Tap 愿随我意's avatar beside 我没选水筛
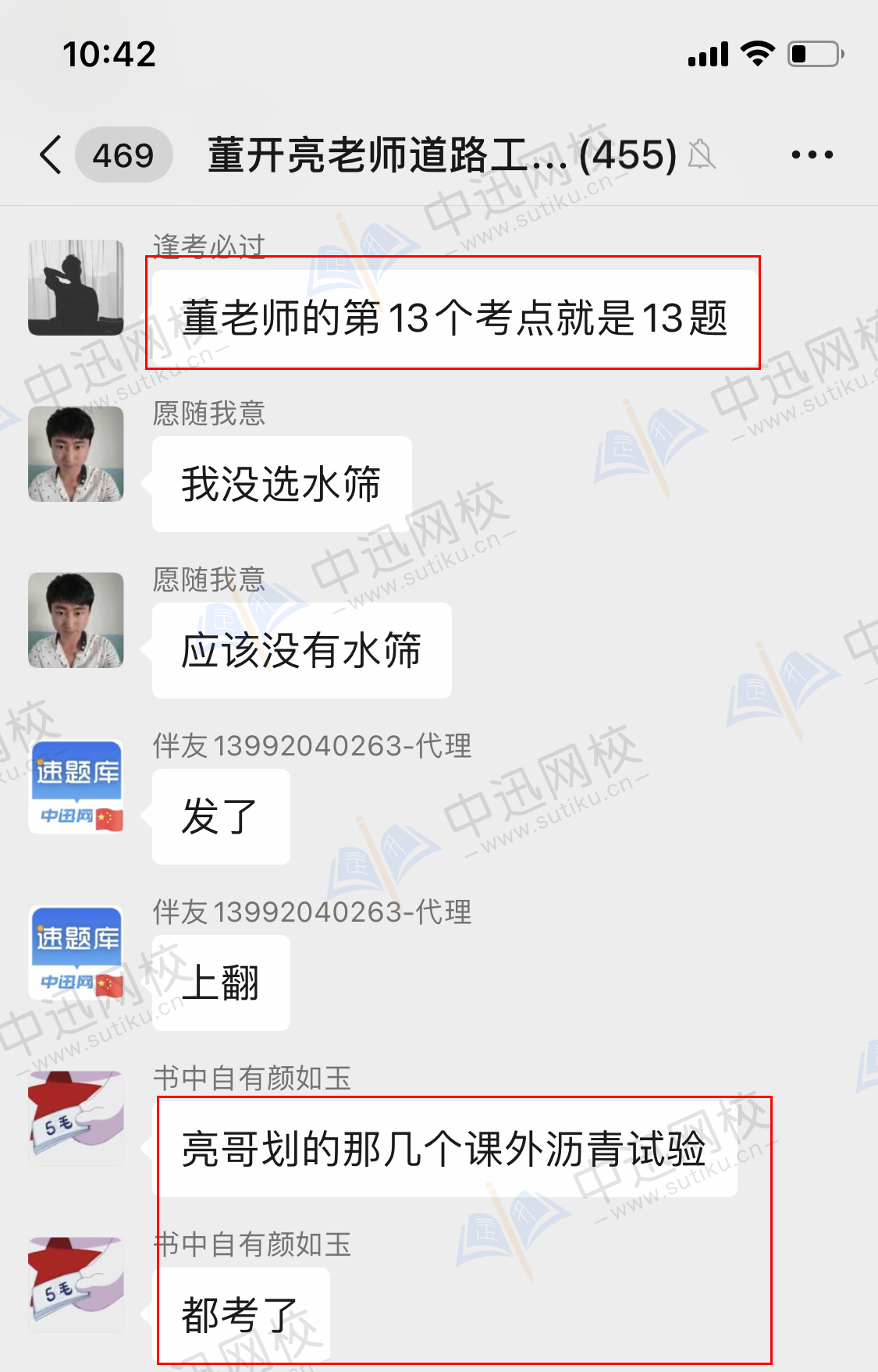This screenshot has width=878, height=1372. point(76,454)
